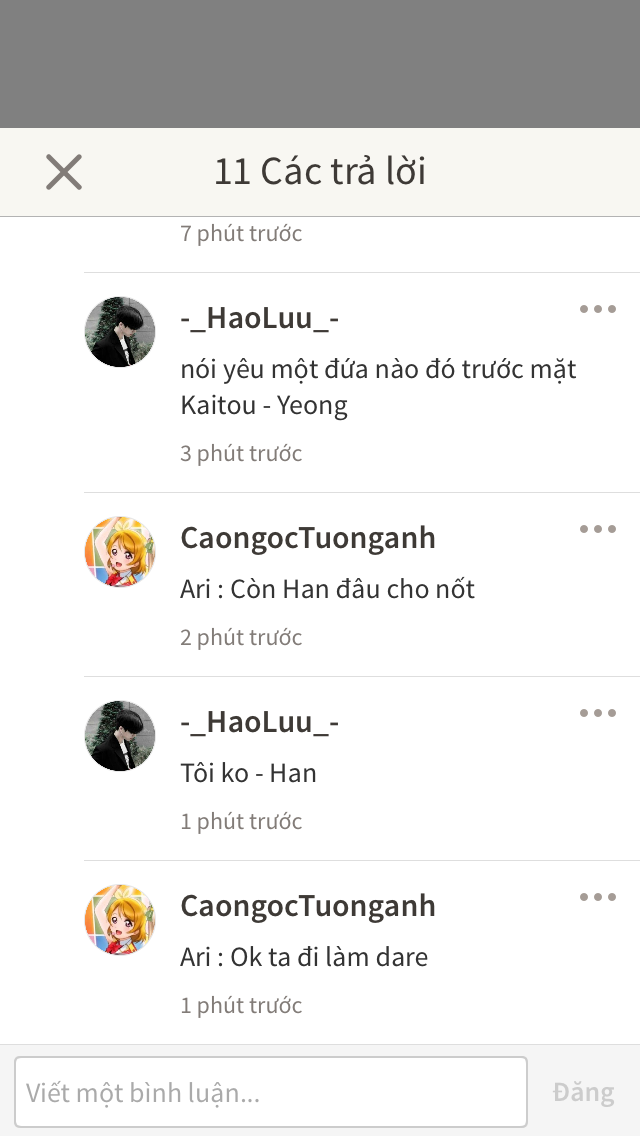
Task: Open HaoLuu's avatar on the "nói yêu" comment
Action: (120, 331)
